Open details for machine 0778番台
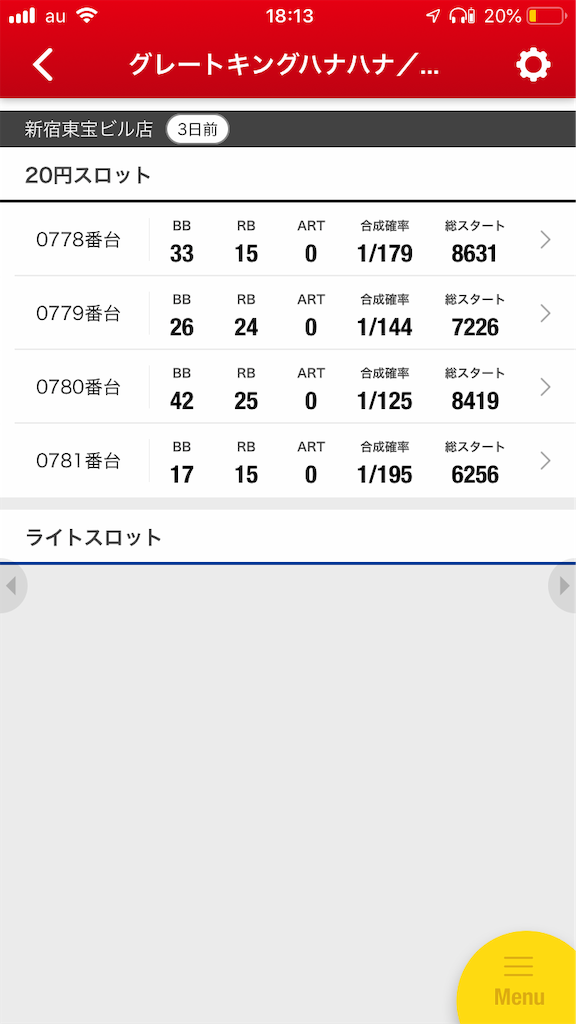 point(288,240)
